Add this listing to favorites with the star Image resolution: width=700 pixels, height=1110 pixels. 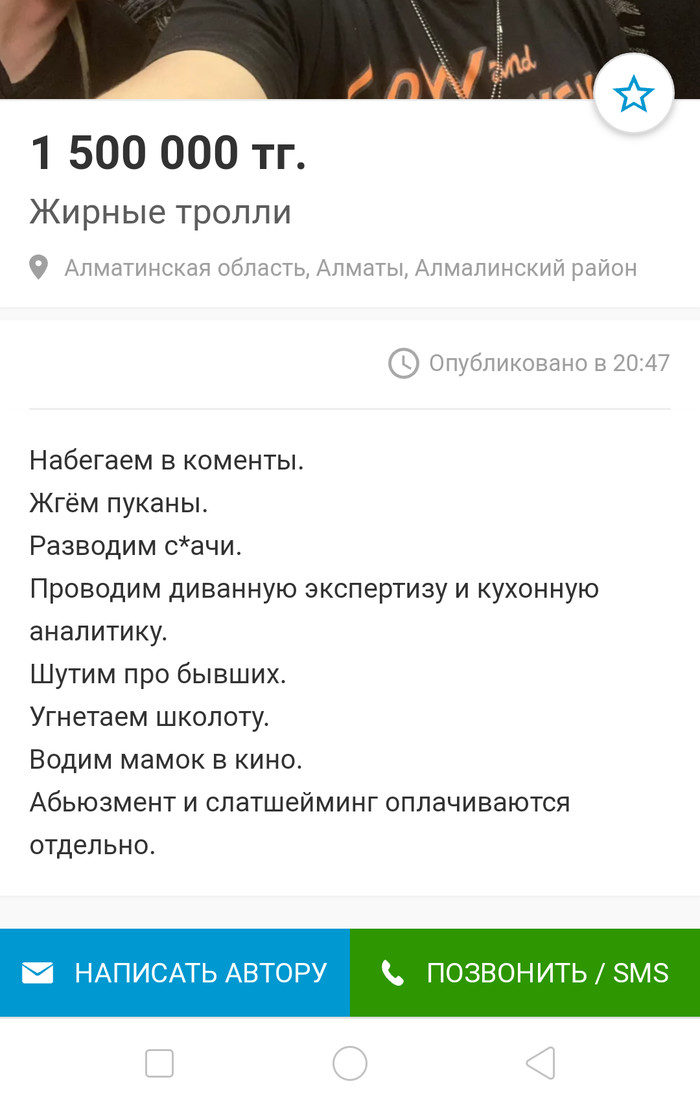tap(633, 95)
